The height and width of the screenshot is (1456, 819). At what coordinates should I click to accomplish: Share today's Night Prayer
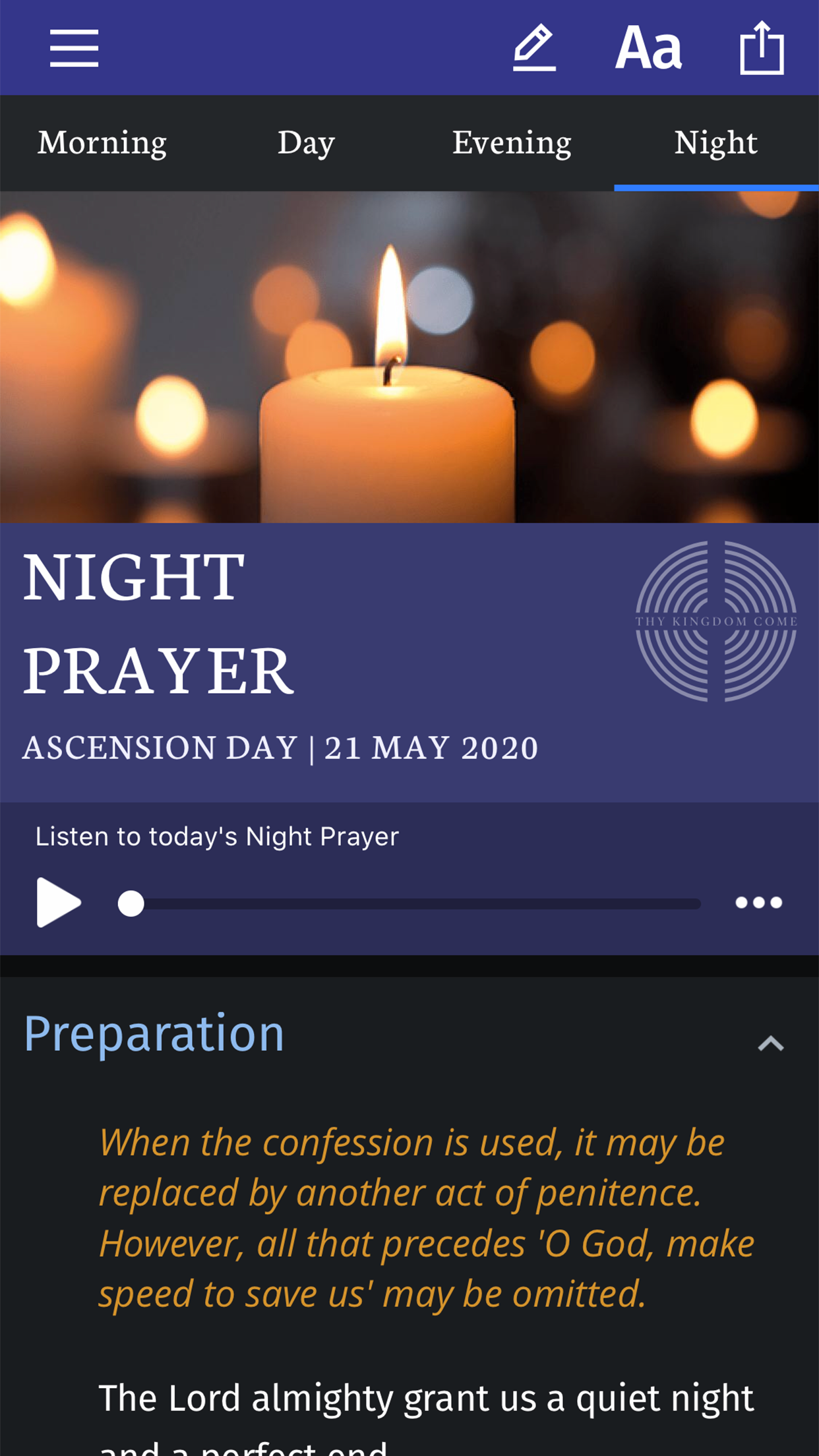tap(762, 47)
